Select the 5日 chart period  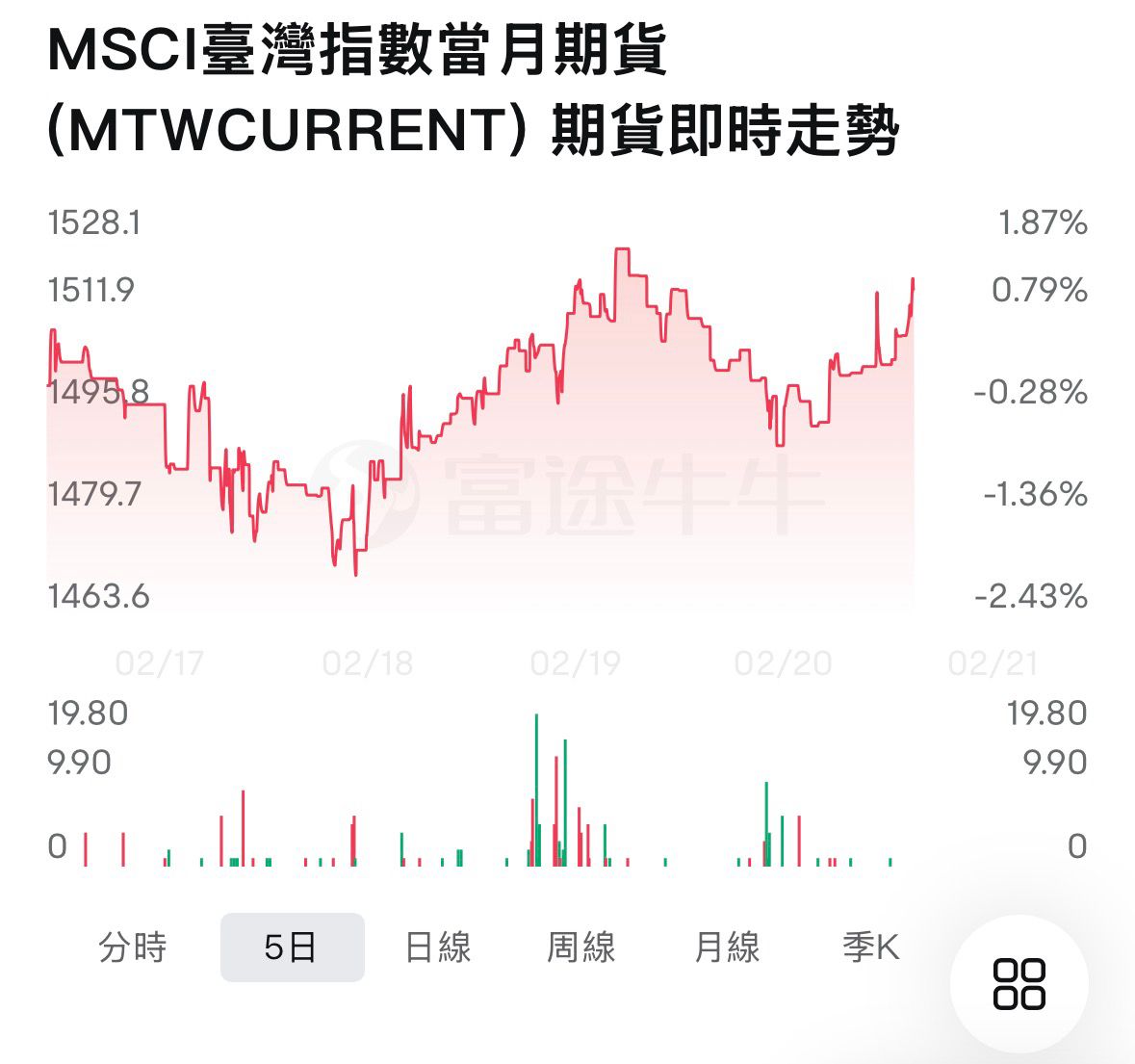tap(292, 948)
